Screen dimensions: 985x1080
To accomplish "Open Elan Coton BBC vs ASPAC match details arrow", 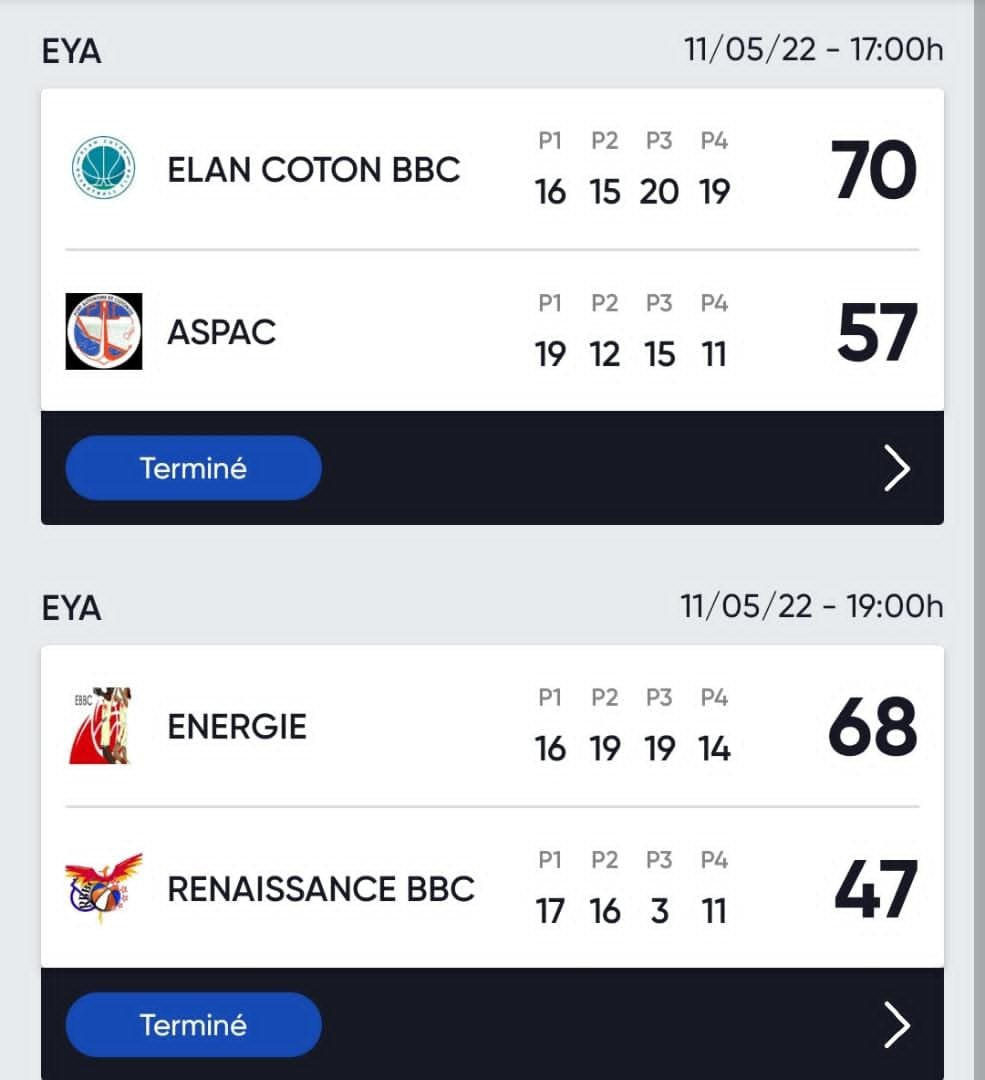I will 897,468.
